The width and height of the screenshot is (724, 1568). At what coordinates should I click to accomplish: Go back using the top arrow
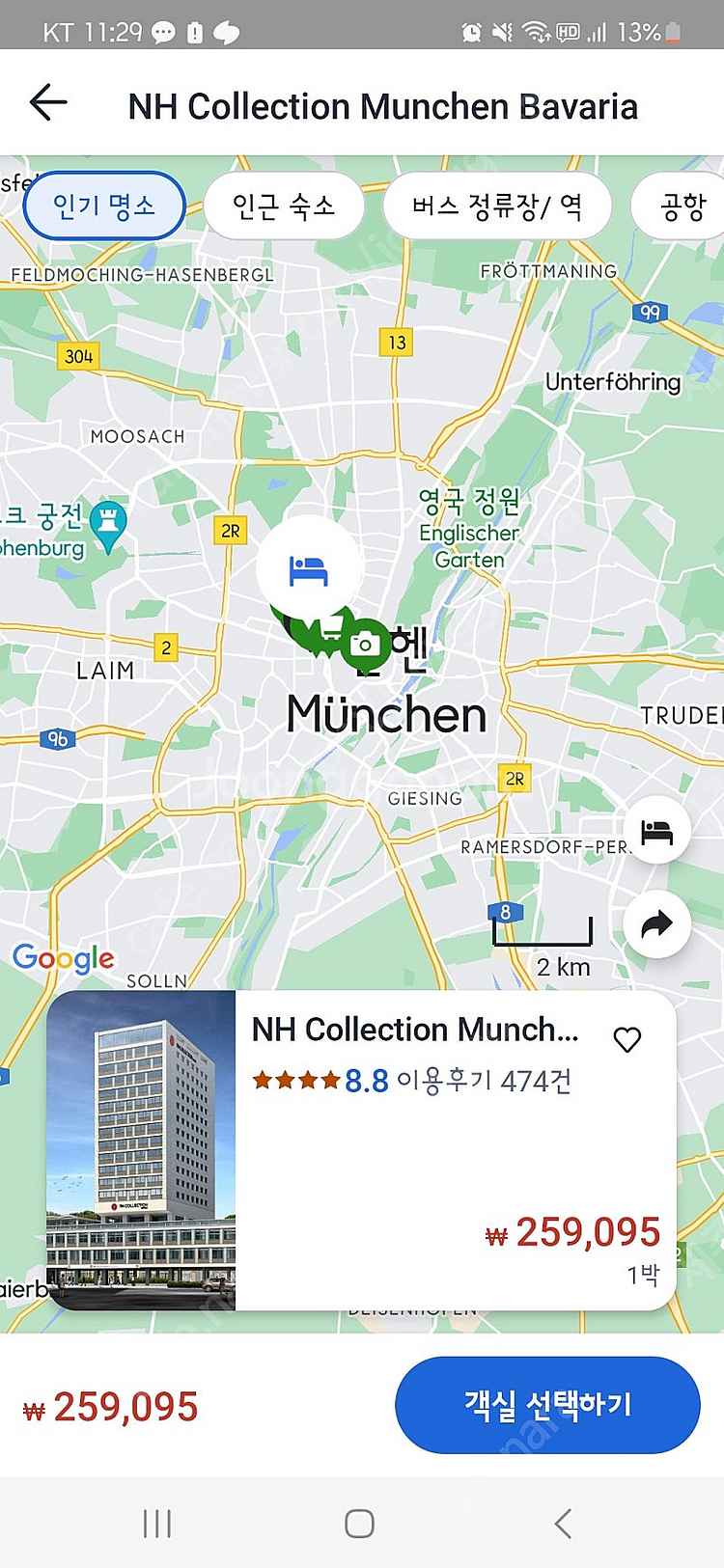(x=48, y=102)
